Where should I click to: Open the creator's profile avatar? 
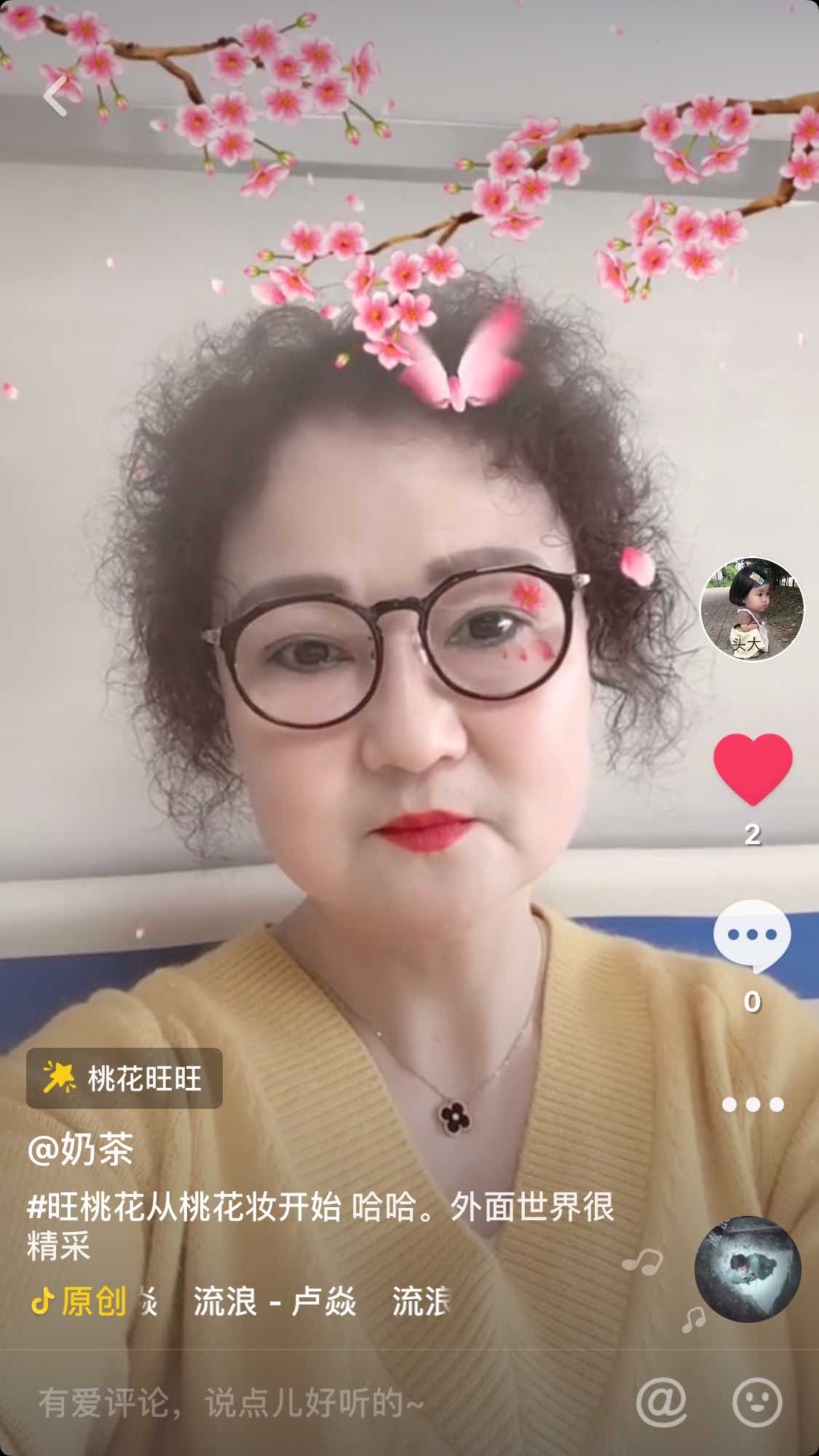(x=752, y=610)
